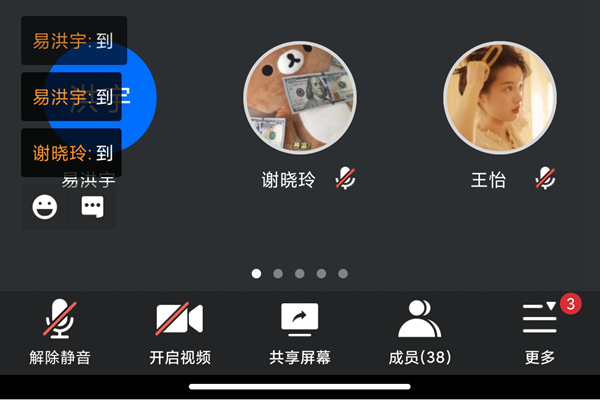Open the 成员(38) participants list
The image size is (600, 400).
click(x=419, y=331)
